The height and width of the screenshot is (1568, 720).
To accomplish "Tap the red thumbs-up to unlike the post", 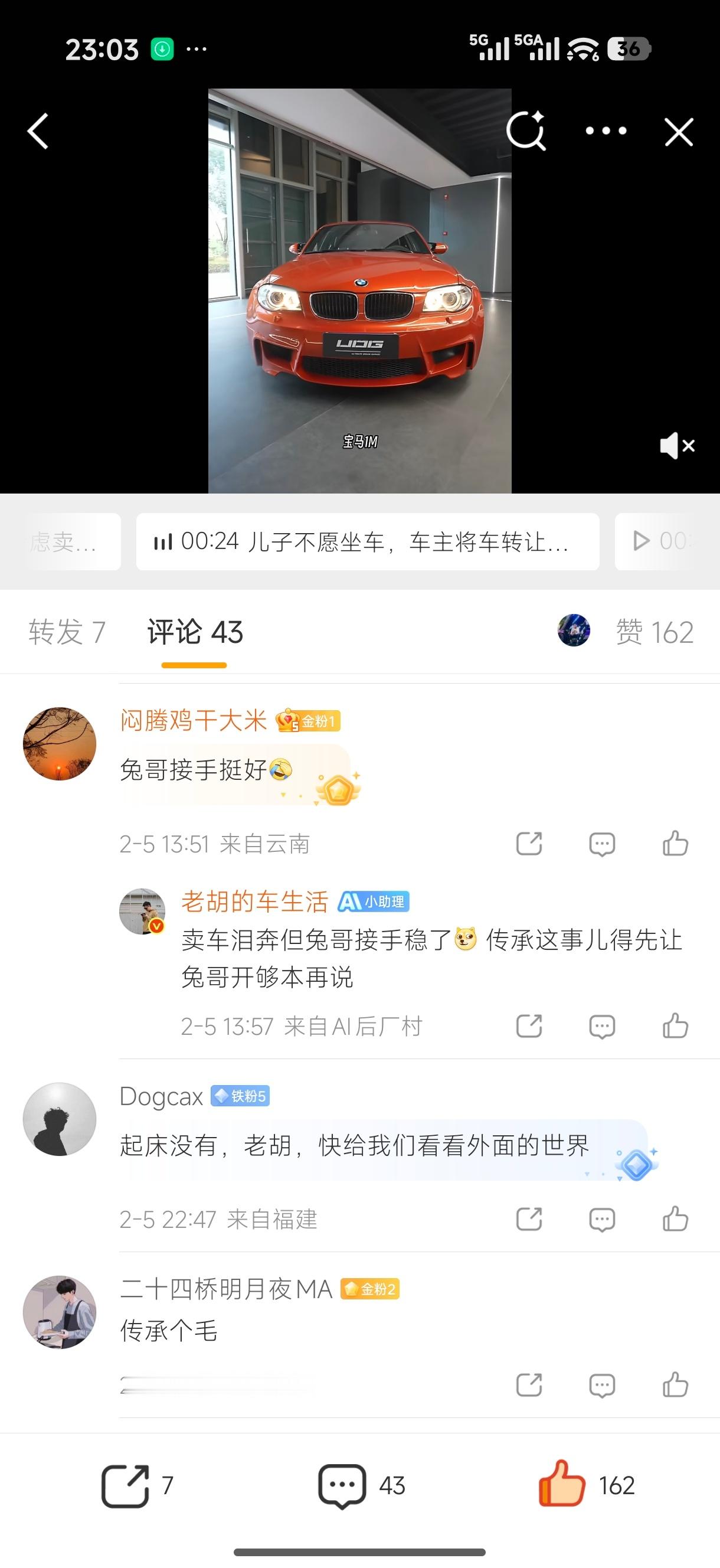I will coord(560,1484).
